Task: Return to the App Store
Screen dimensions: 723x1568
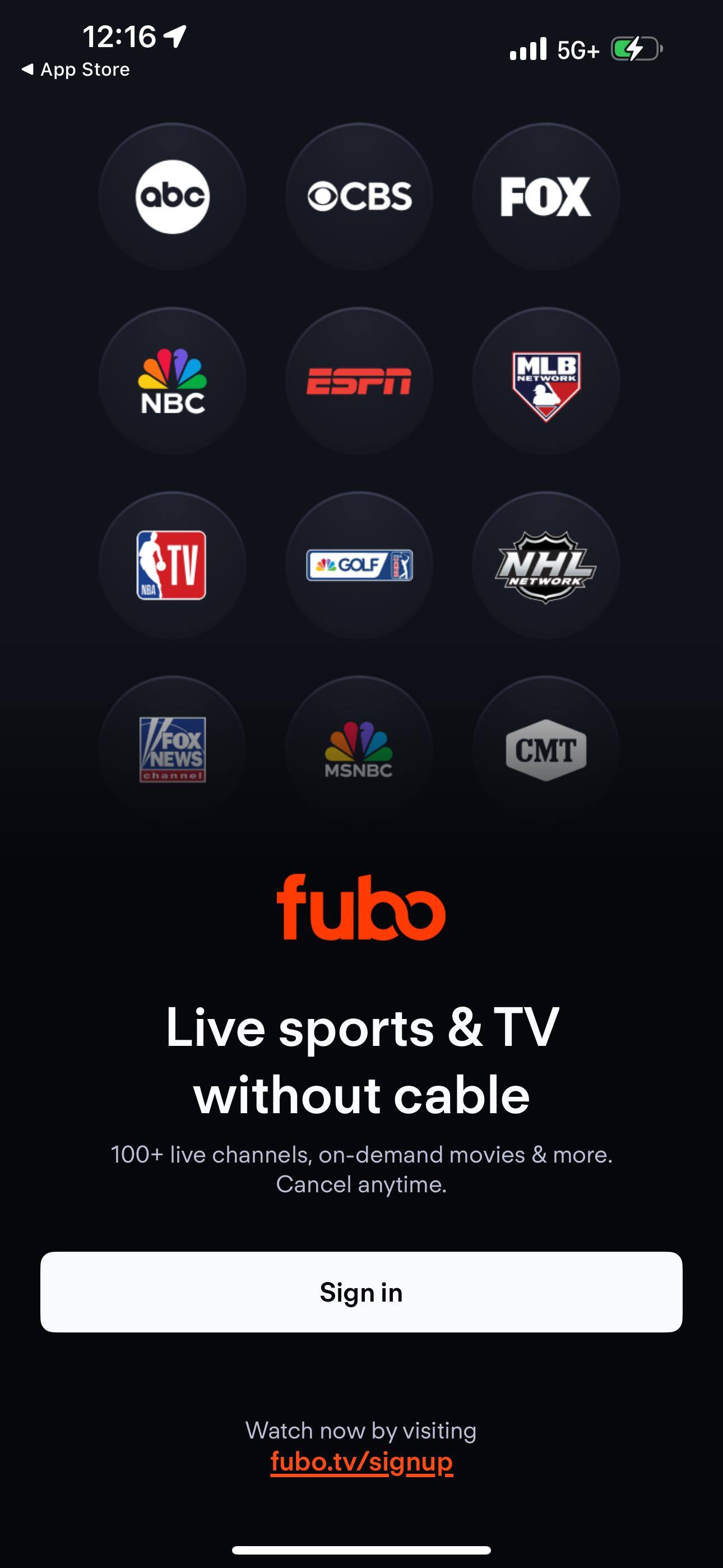Action: click(76, 70)
